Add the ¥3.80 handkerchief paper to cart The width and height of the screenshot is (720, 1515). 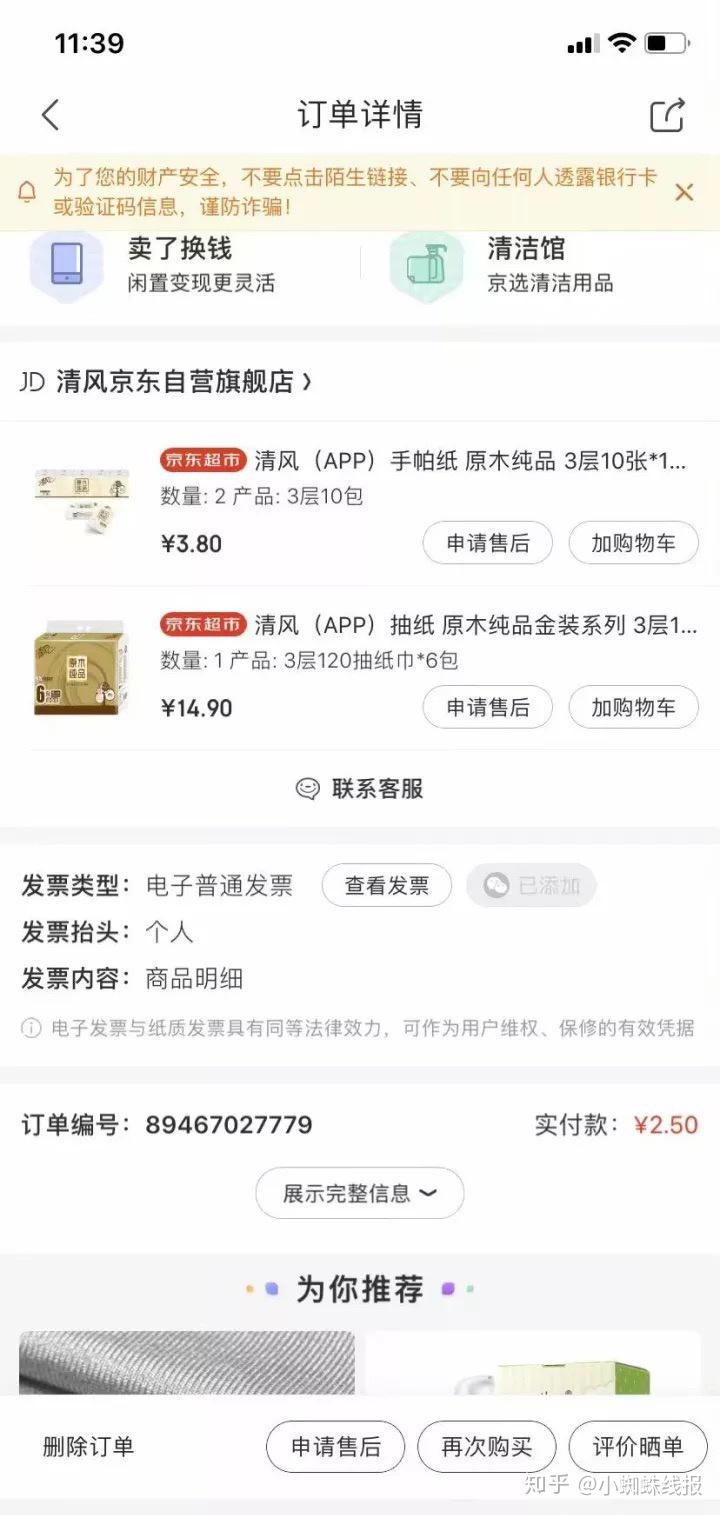tap(633, 543)
